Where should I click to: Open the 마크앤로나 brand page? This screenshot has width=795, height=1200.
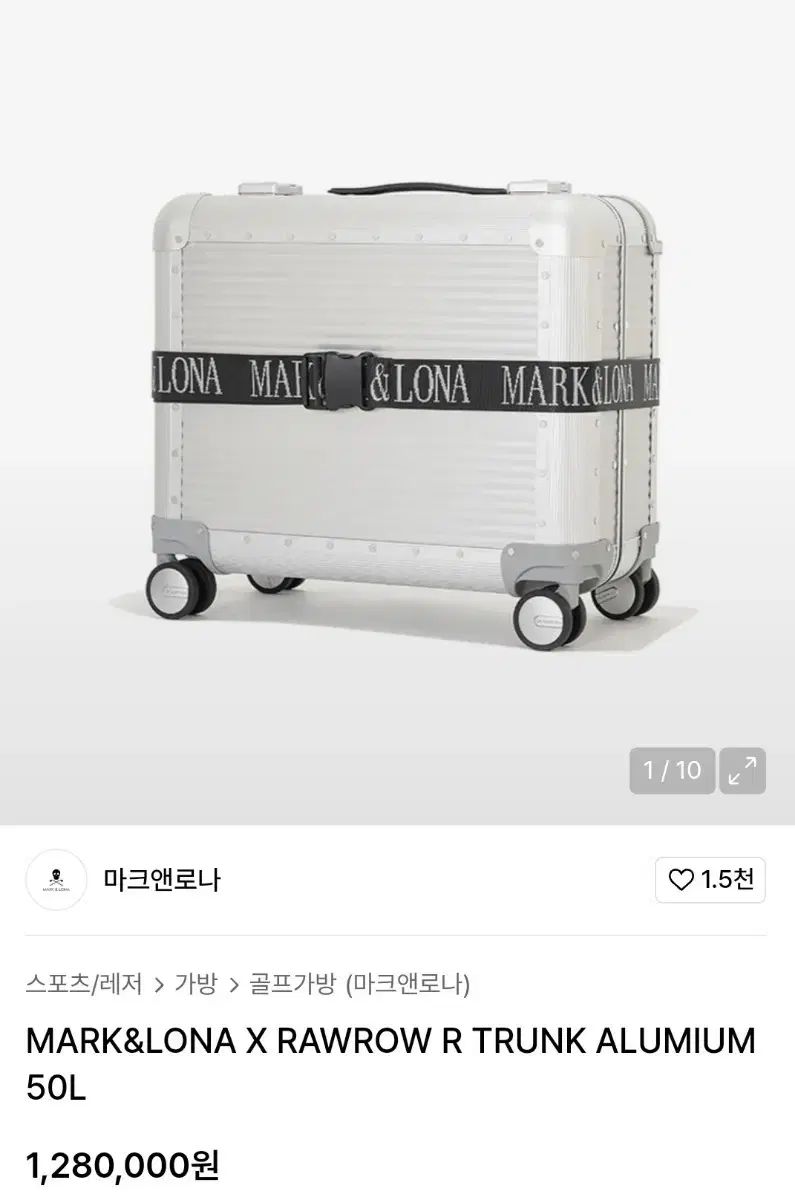[161, 880]
